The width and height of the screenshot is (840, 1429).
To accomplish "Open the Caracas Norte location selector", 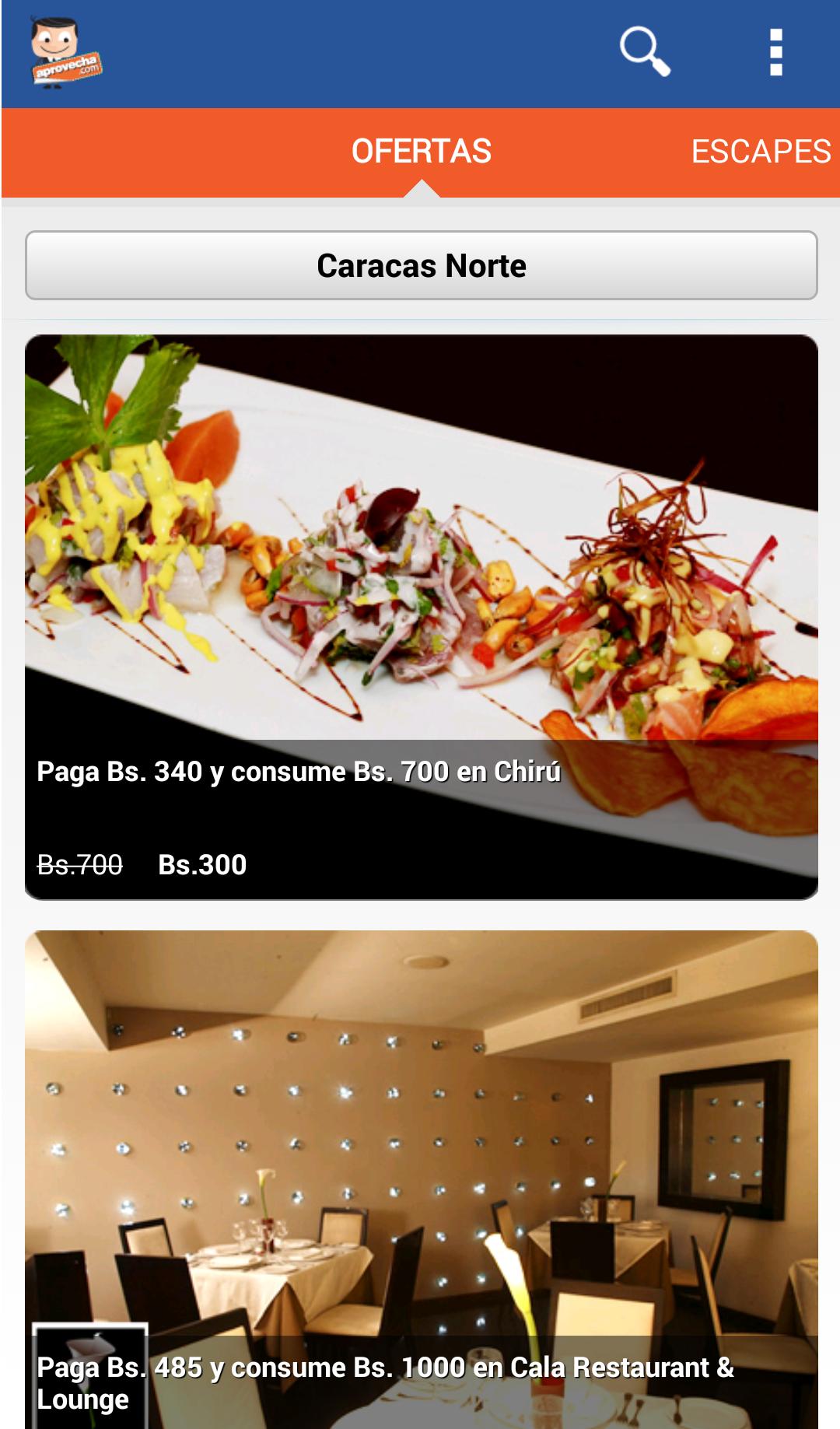I will (421, 265).
